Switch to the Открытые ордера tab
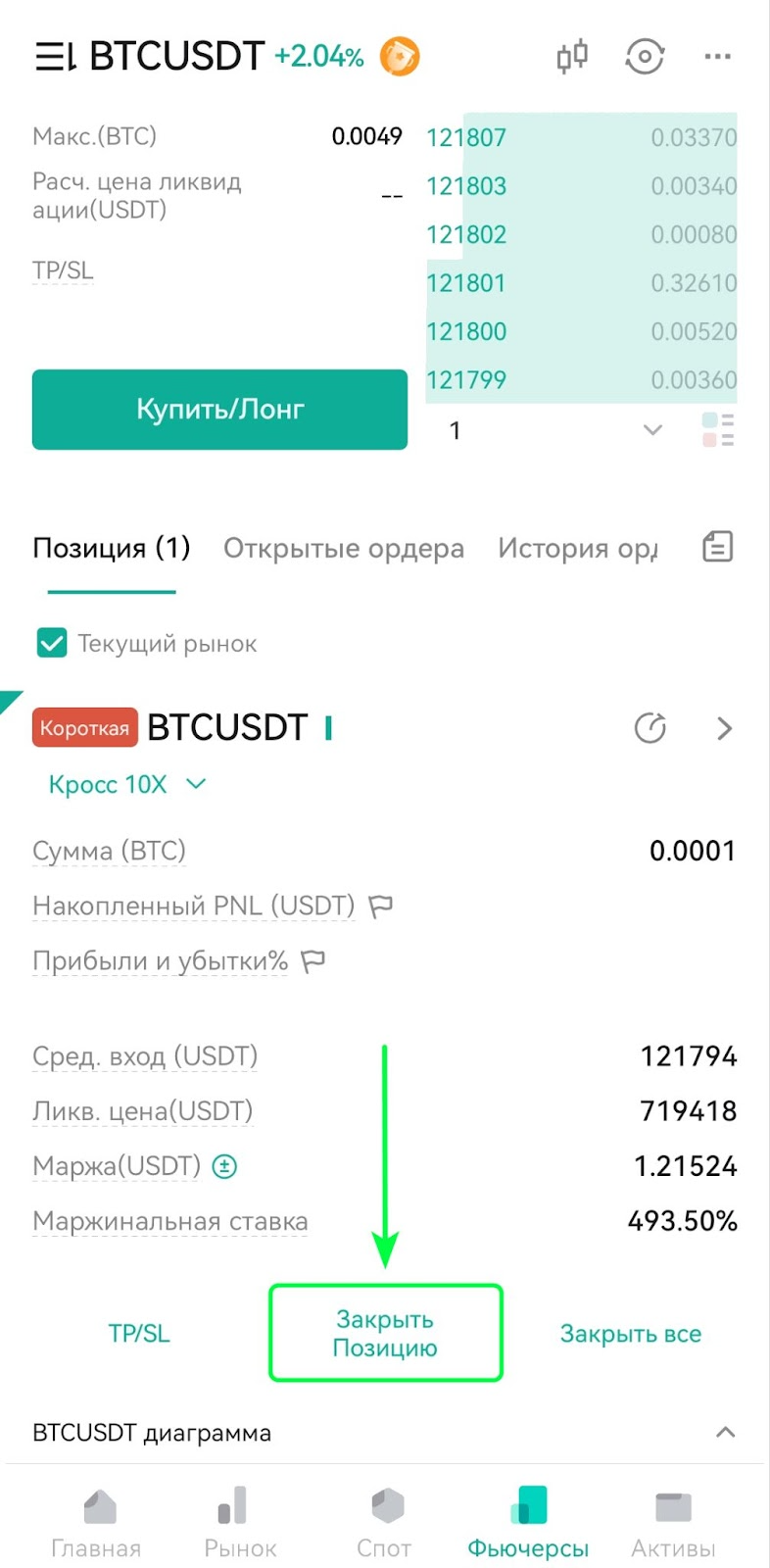Viewport: 770px width, 1568px height. 344,548
